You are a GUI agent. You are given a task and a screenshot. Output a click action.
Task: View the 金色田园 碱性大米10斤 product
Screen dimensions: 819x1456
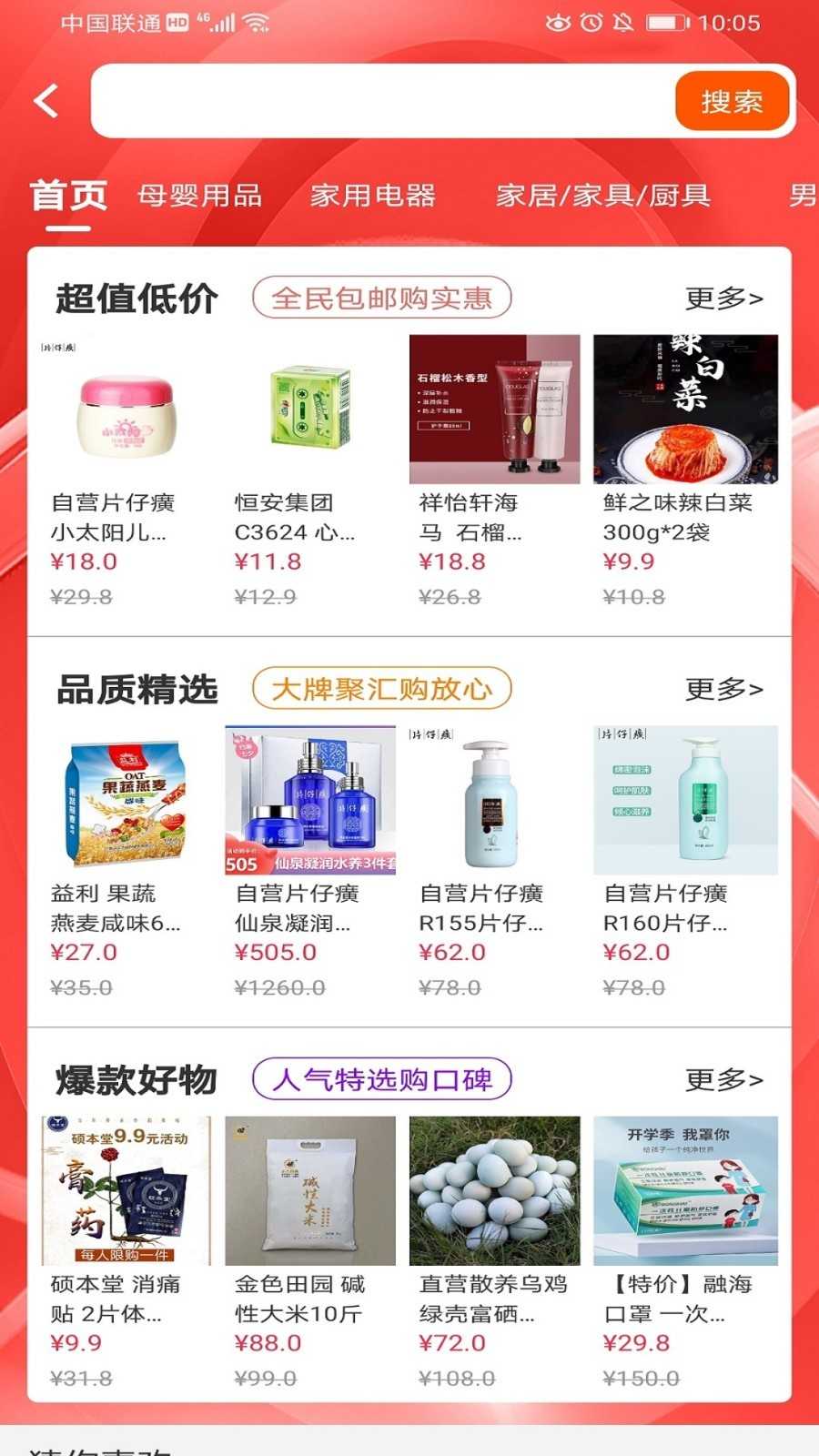pyautogui.click(x=310, y=1190)
